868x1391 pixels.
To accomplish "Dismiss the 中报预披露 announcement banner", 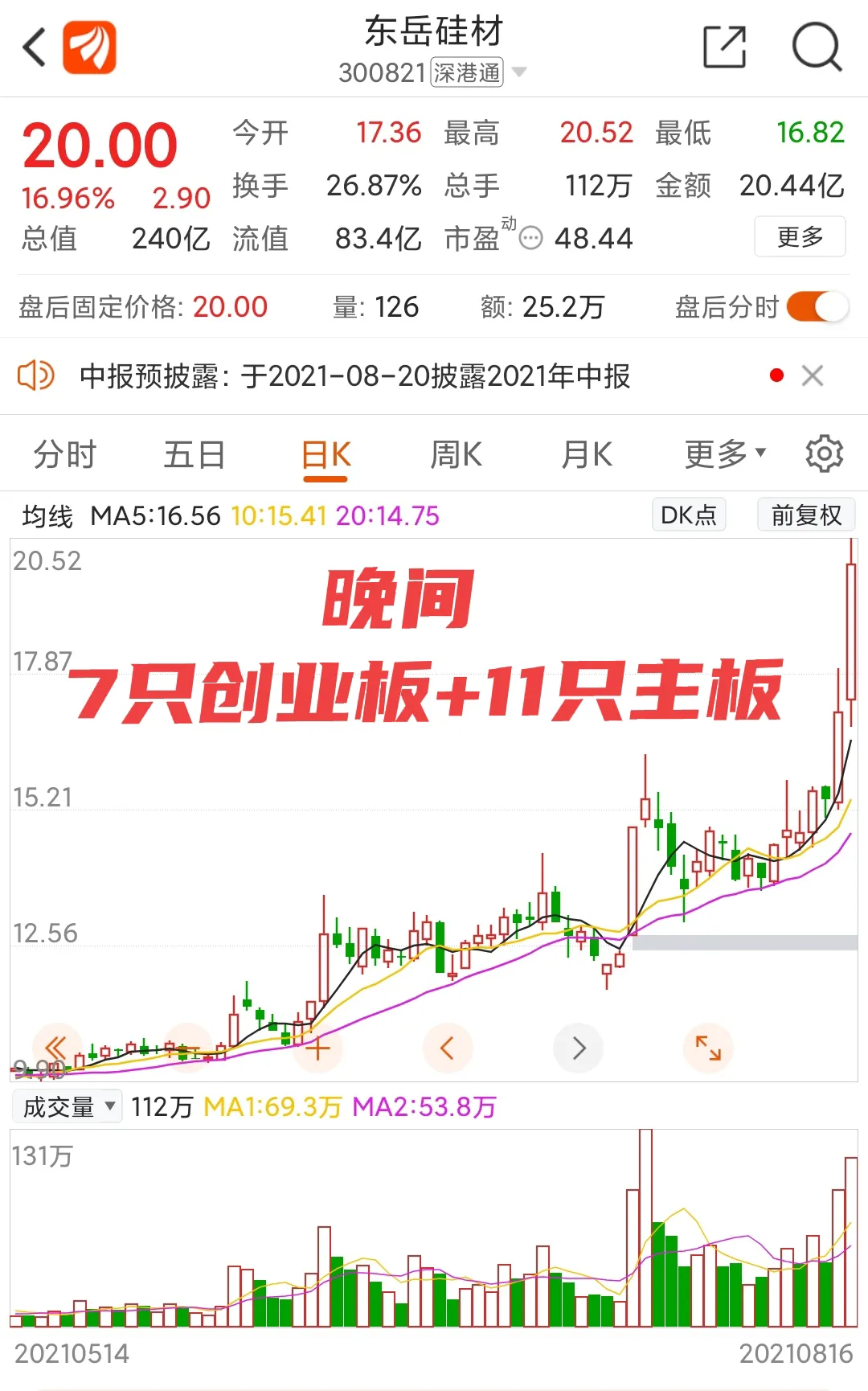I will click(813, 375).
